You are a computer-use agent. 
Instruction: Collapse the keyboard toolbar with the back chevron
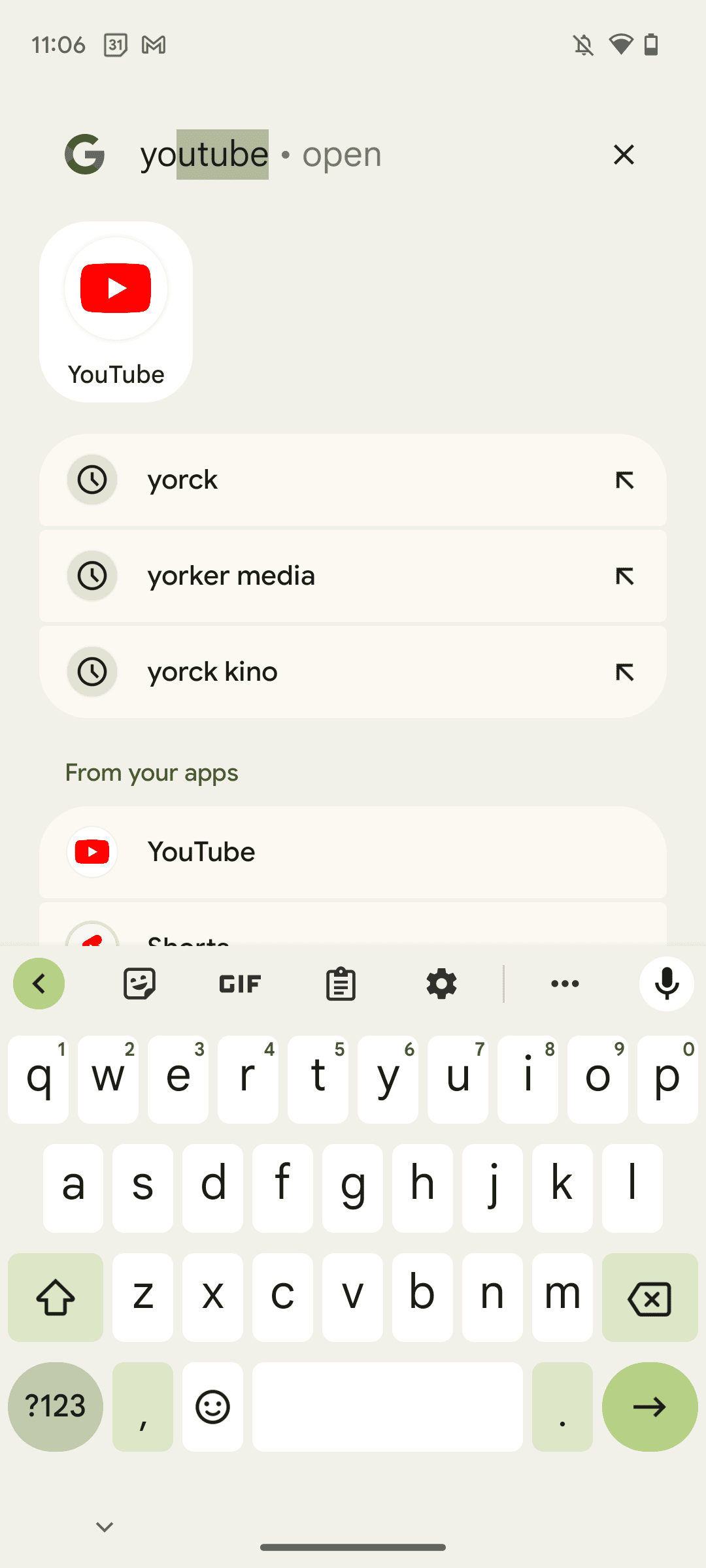[39, 984]
